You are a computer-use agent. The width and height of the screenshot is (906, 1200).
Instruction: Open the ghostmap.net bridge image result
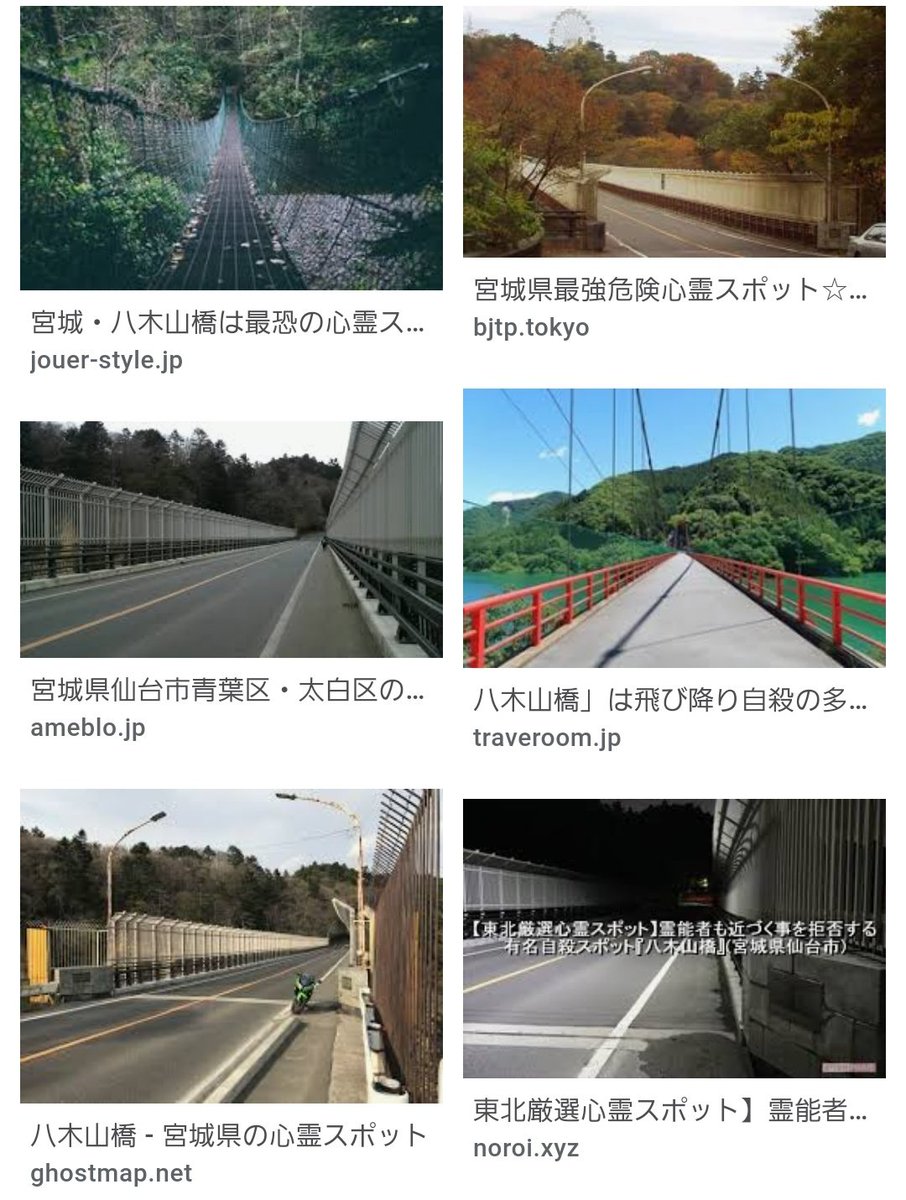click(231, 945)
